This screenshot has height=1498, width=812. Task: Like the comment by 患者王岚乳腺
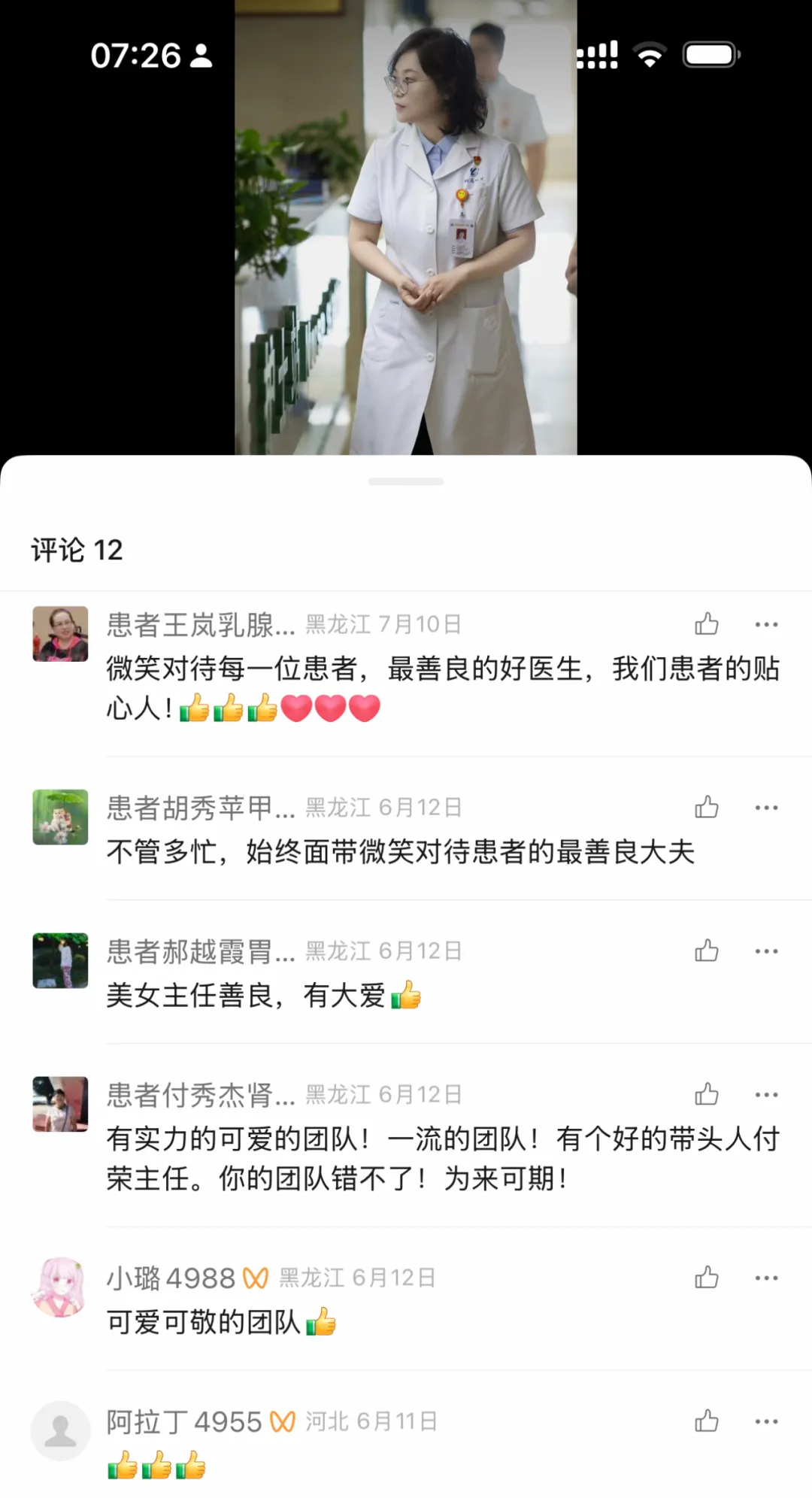pyautogui.click(x=706, y=623)
